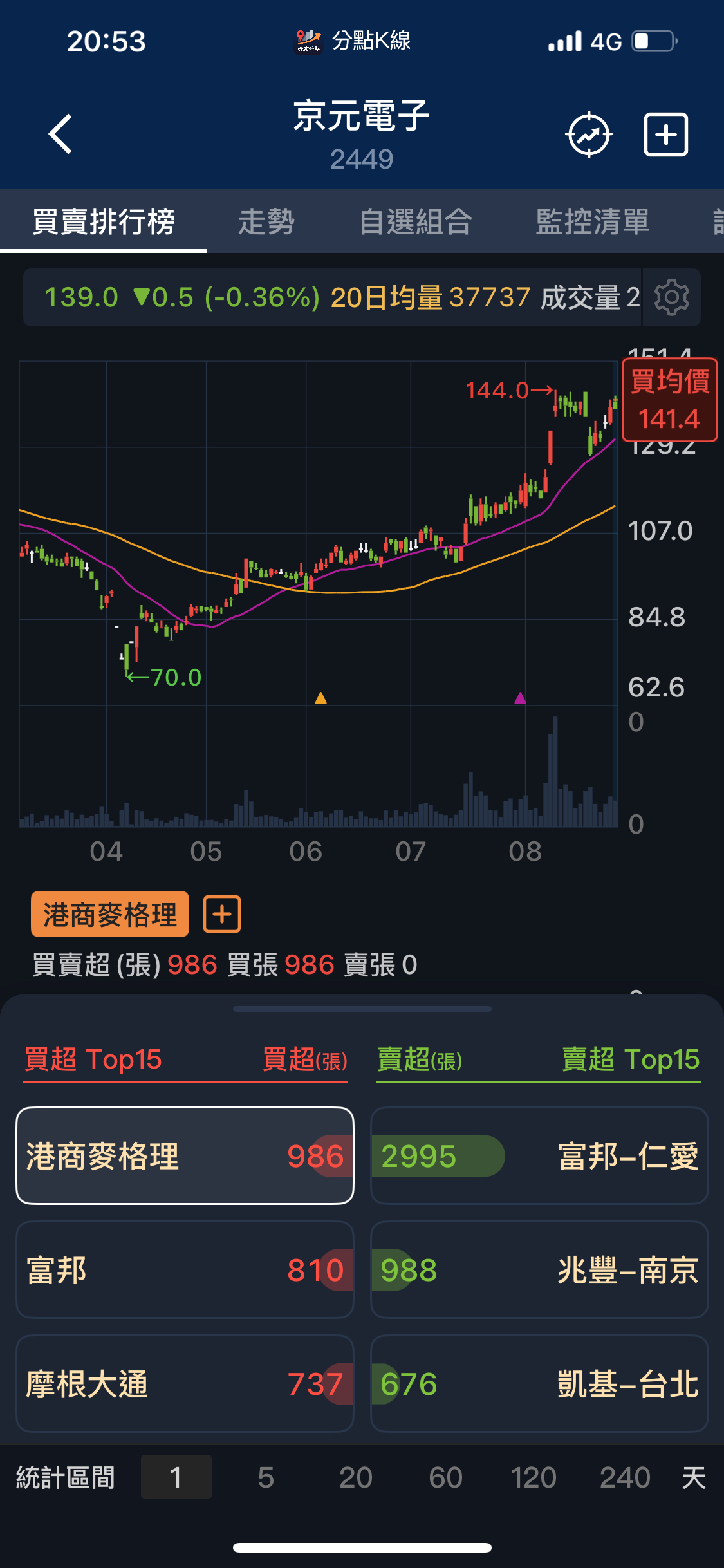Screen dimensions: 724x1568
Task: Switch to the 走勢 tab
Action: click(x=266, y=222)
